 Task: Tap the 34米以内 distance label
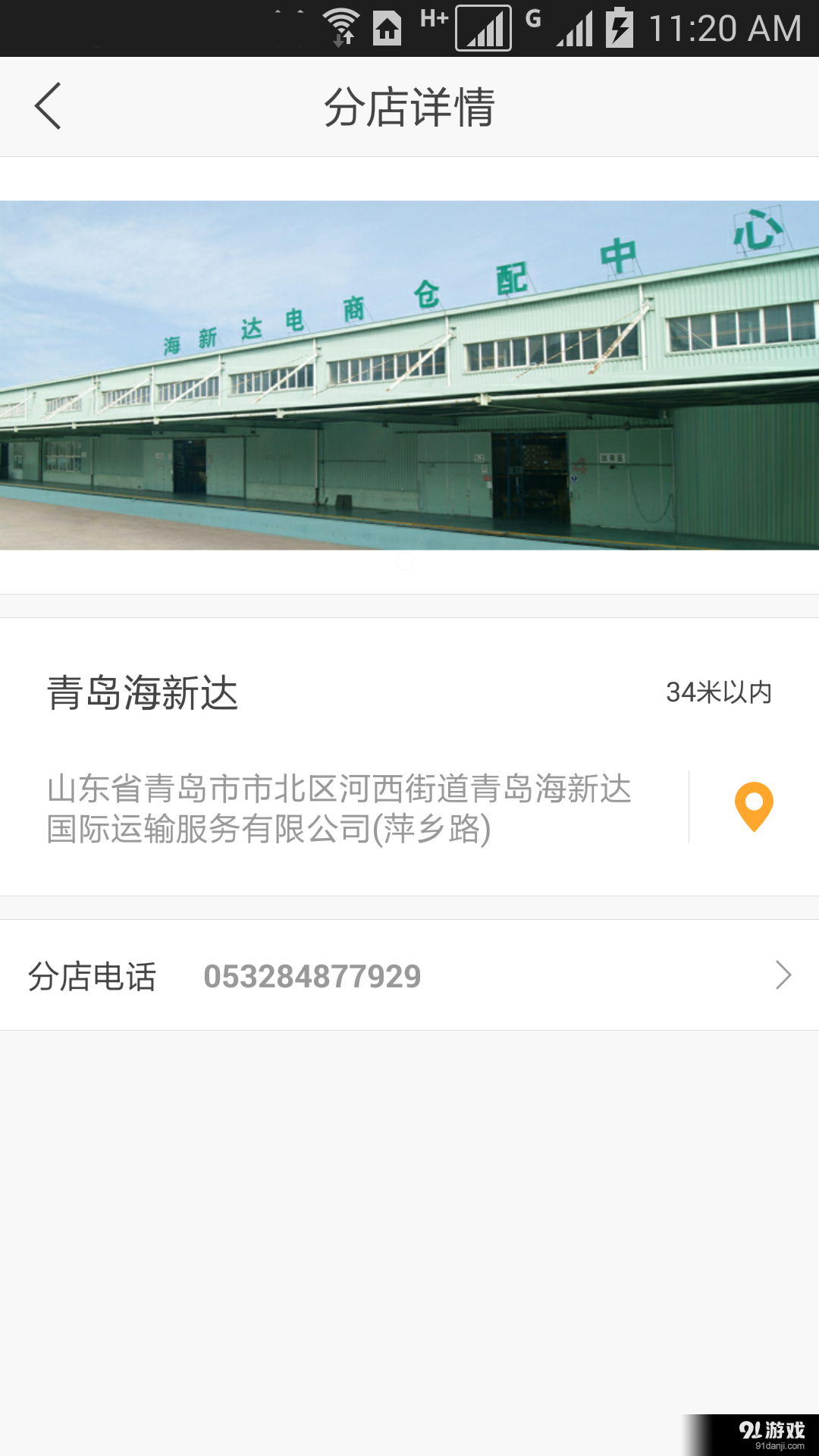click(x=718, y=692)
